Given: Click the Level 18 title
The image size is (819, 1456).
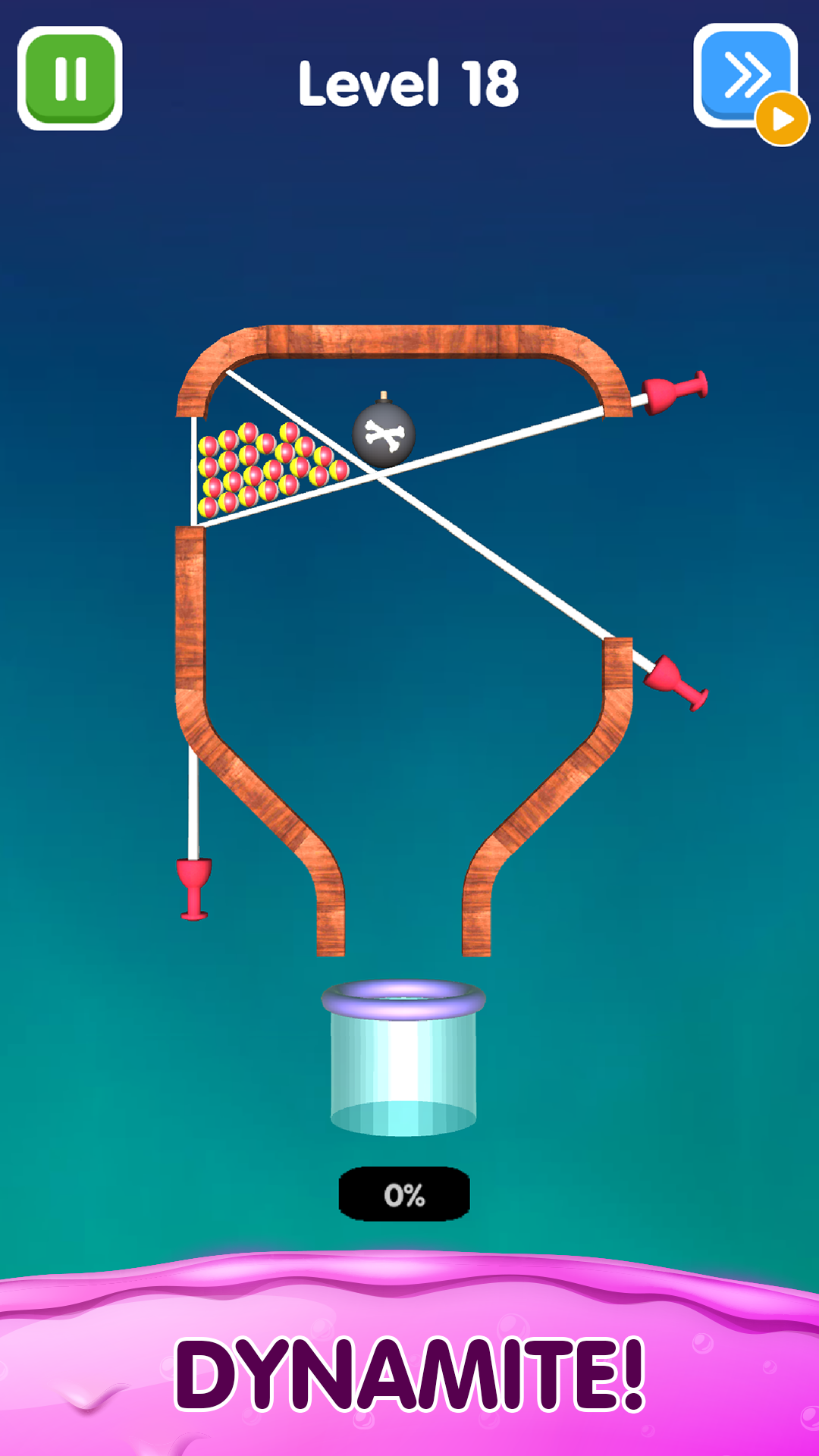Looking at the screenshot, I should click(408, 83).
